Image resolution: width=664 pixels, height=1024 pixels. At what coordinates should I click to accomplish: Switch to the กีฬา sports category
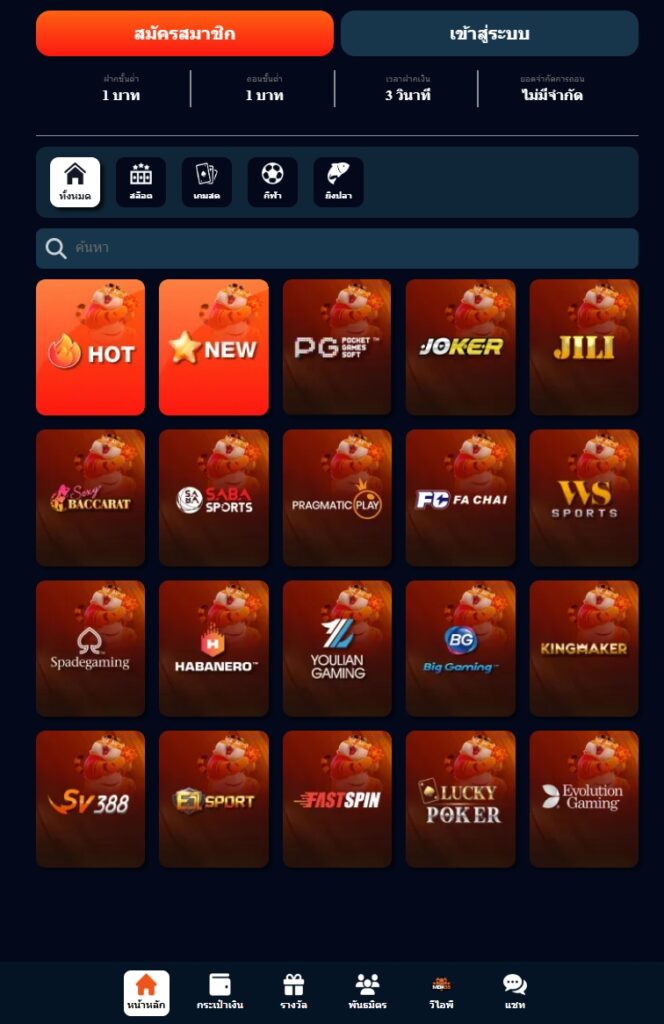272,182
